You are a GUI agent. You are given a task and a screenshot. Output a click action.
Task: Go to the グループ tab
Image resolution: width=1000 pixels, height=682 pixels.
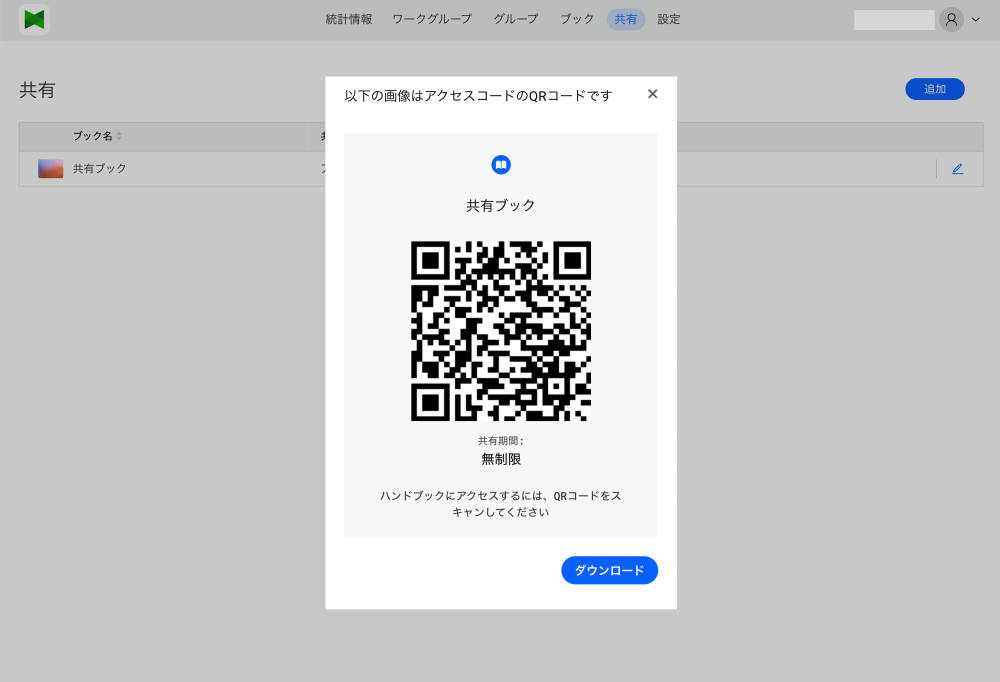point(515,19)
